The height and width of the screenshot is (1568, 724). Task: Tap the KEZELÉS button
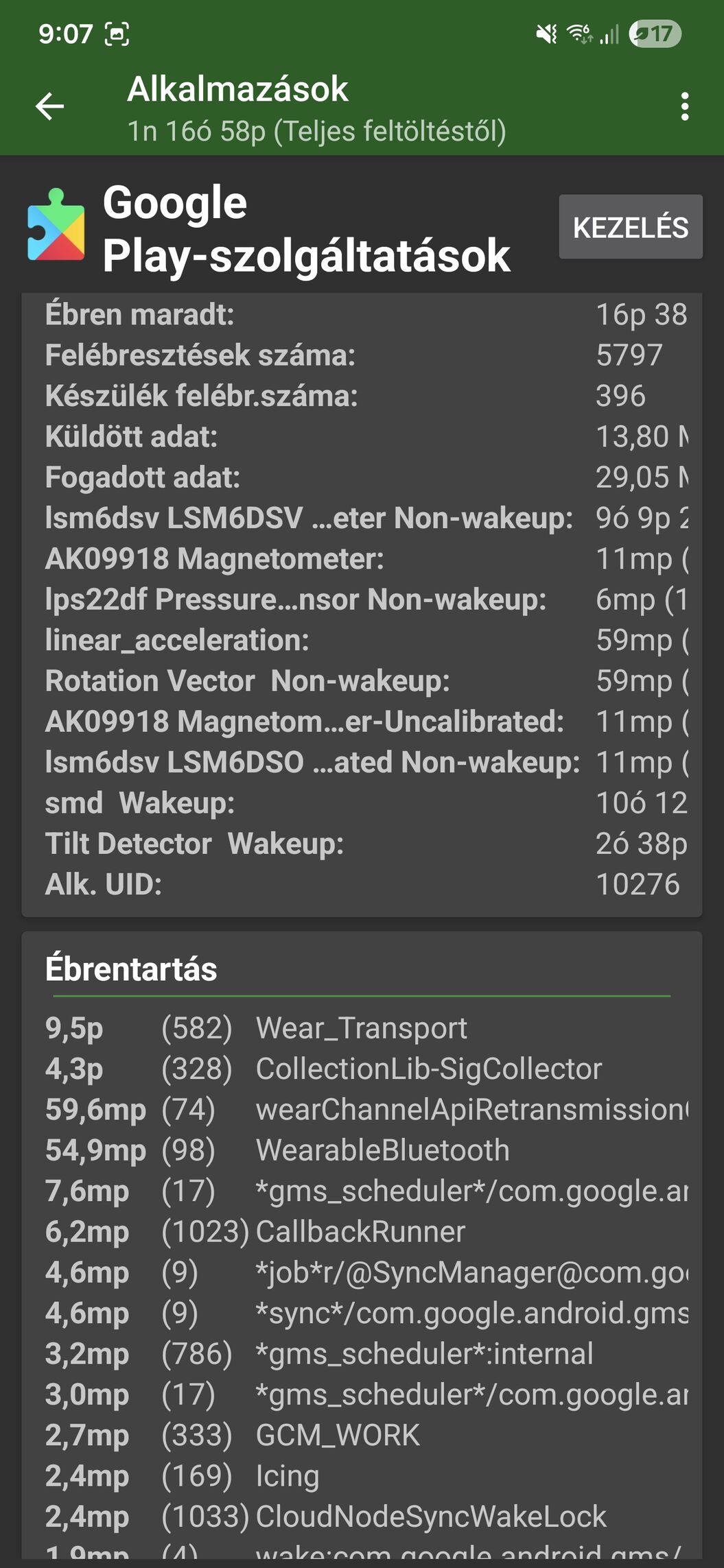click(x=630, y=227)
